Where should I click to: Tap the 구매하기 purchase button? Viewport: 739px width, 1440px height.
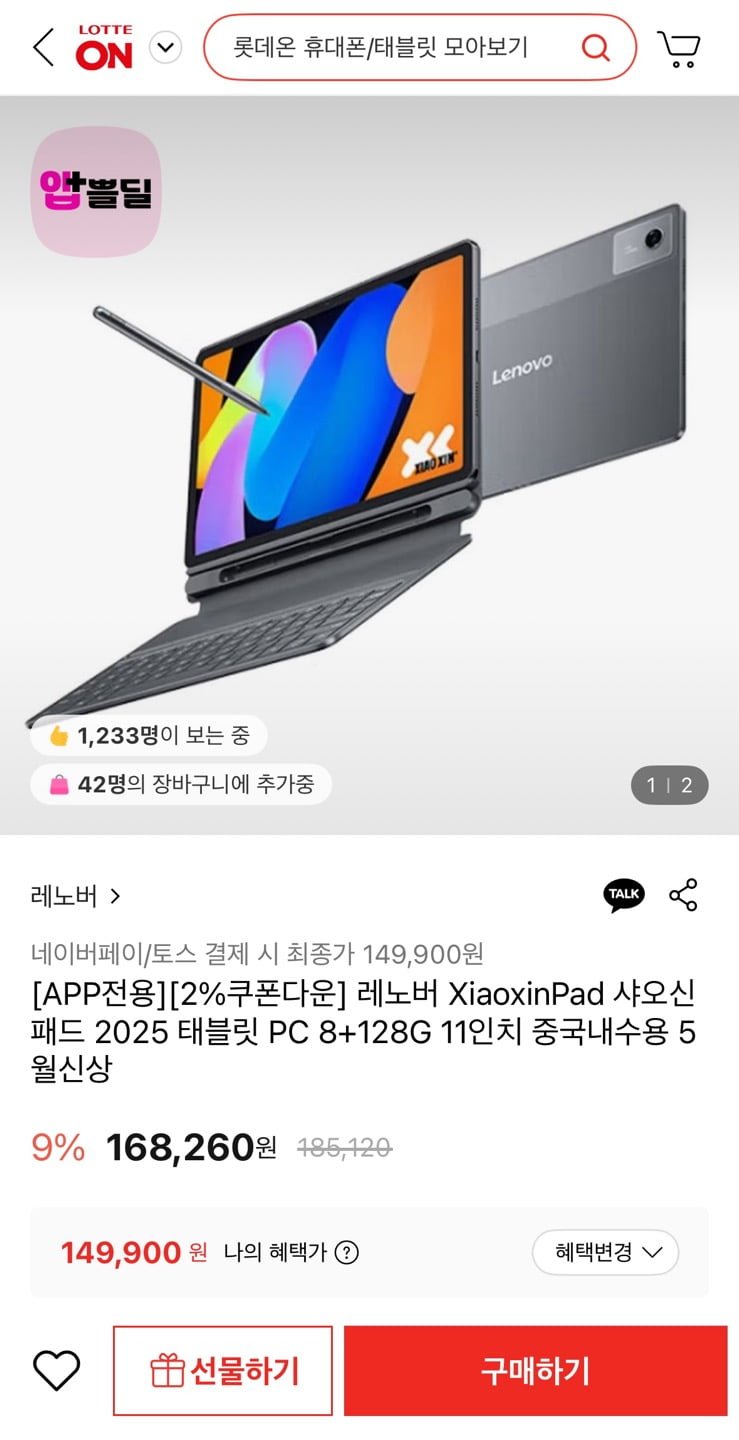(x=533, y=1369)
